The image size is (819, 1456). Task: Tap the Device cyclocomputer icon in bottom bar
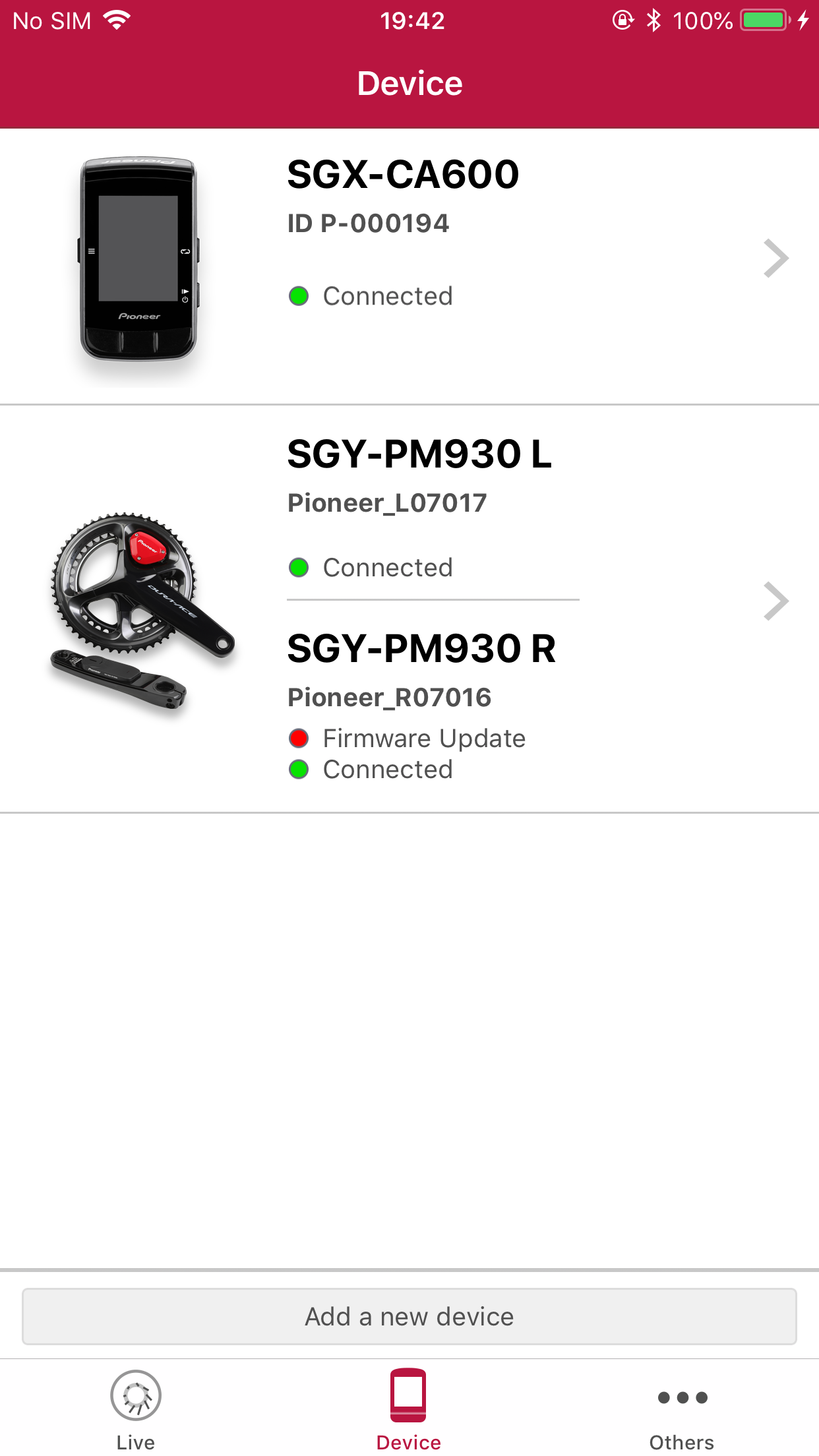click(409, 1398)
